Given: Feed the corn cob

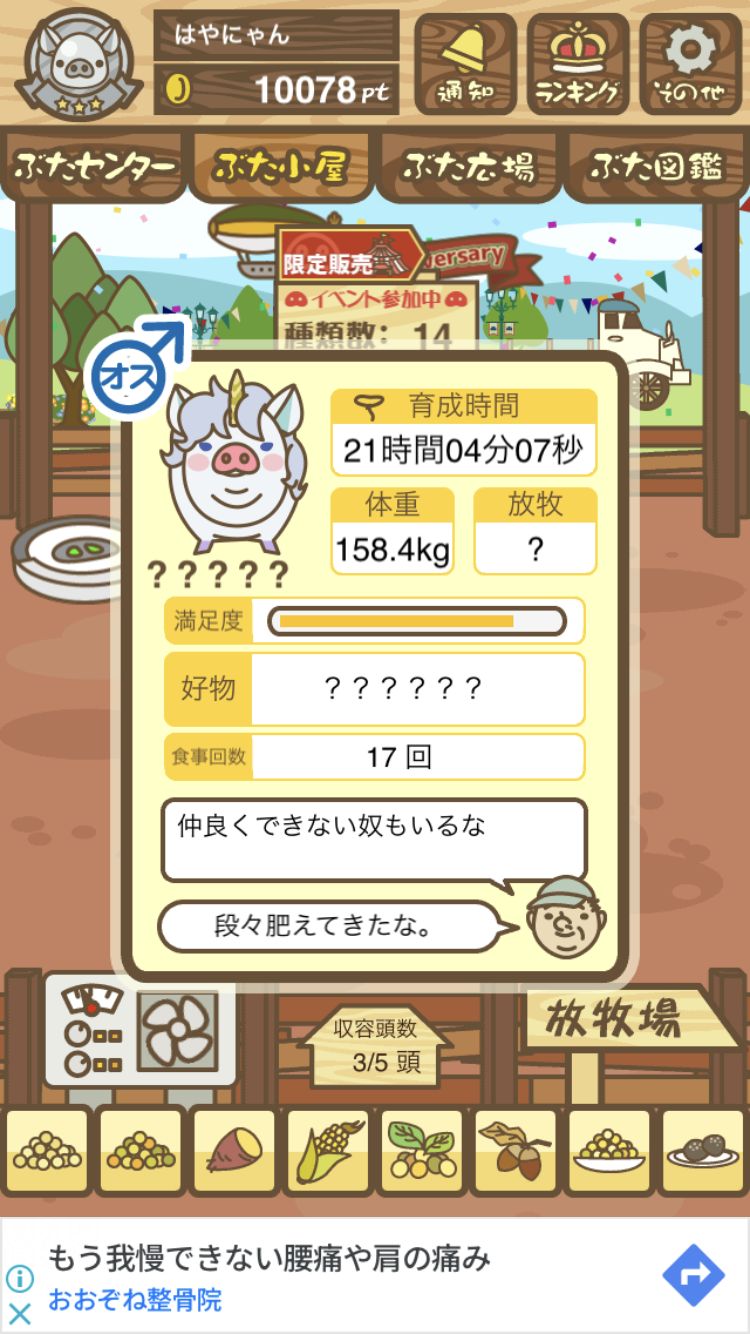Looking at the screenshot, I should coord(328,1152).
